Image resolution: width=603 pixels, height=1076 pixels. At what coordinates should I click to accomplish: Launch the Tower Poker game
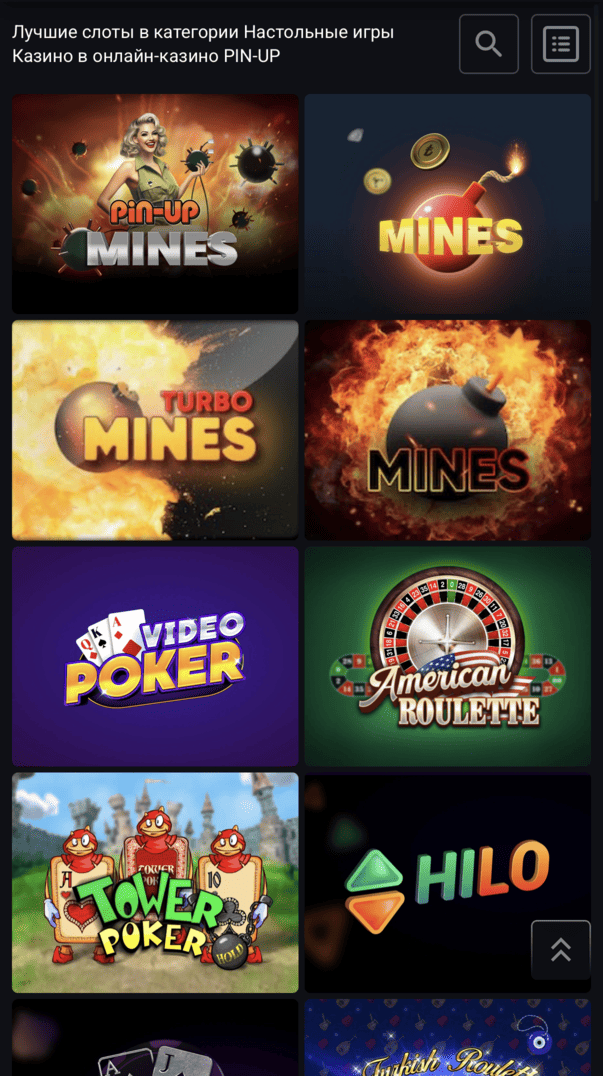pyautogui.click(x=155, y=882)
